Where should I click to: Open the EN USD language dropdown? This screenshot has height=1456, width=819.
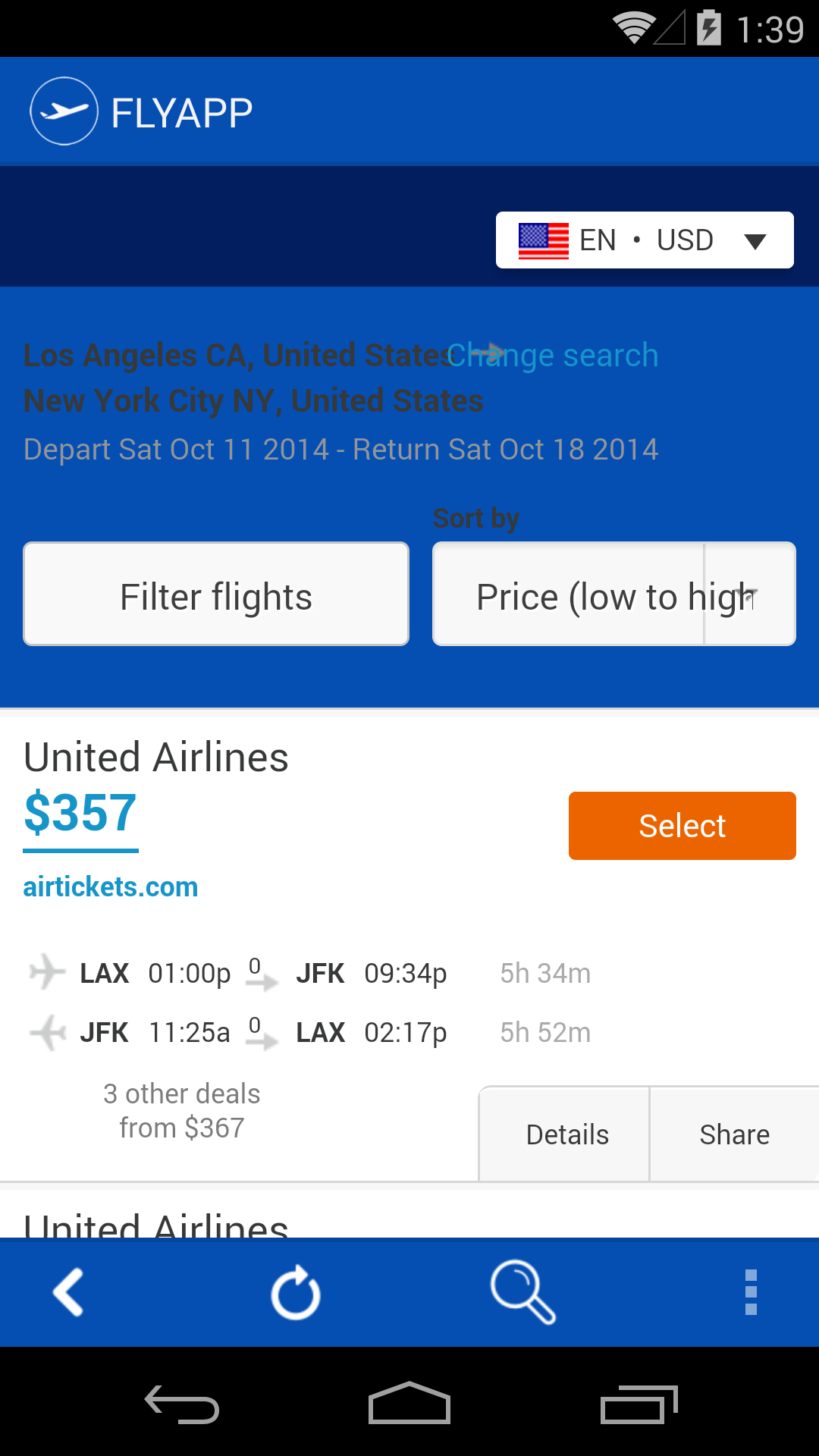pos(644,240)
